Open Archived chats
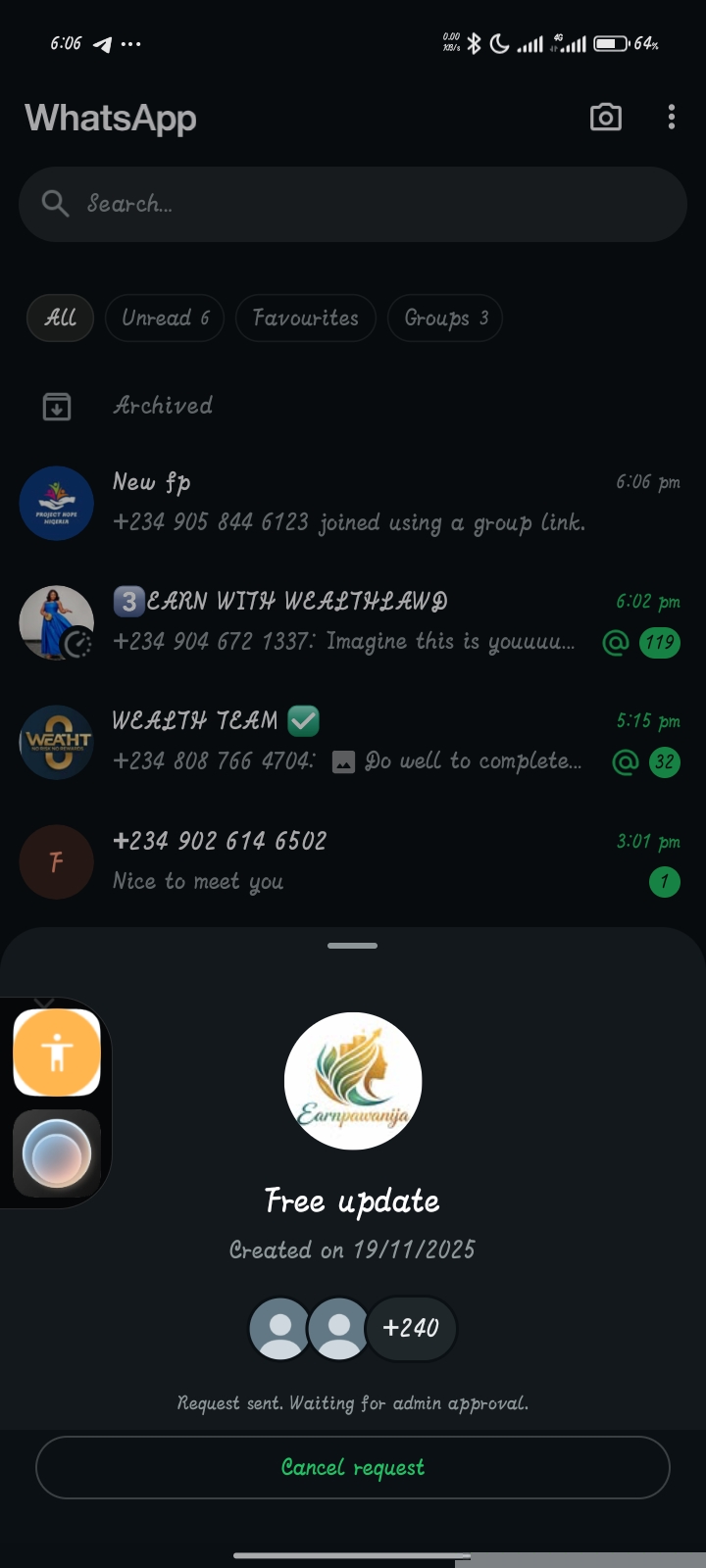 pos(163,406)
